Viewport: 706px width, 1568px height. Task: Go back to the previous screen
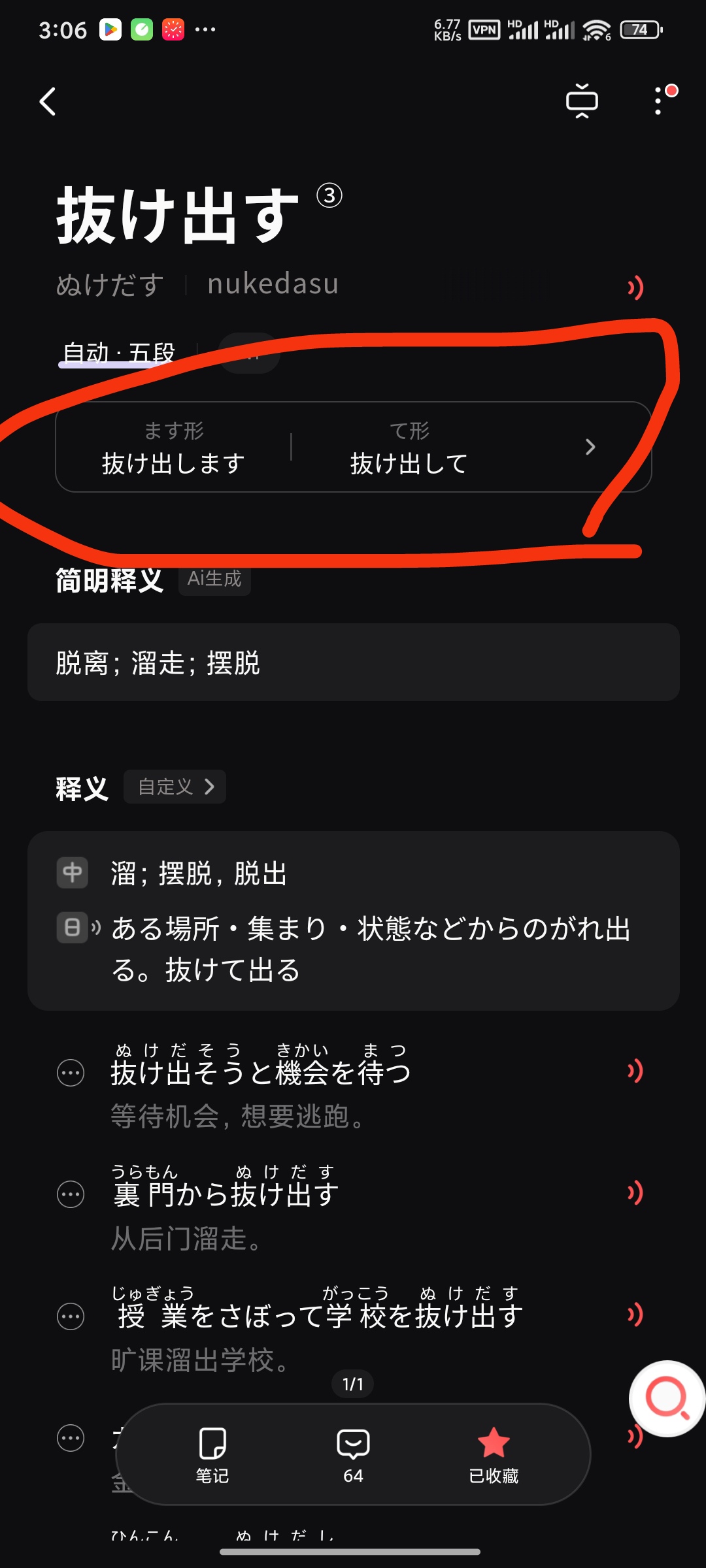48,101
